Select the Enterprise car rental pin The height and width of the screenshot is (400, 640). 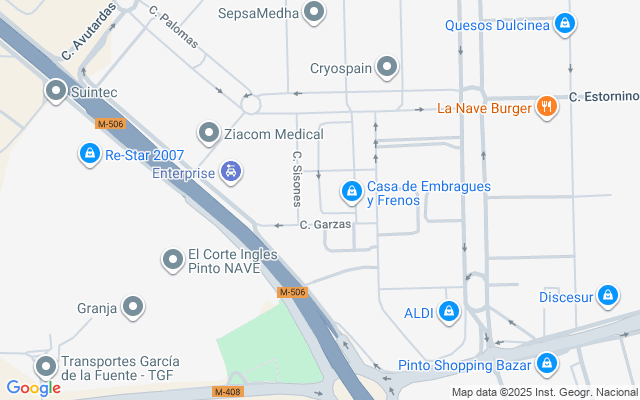click(231, 173)
